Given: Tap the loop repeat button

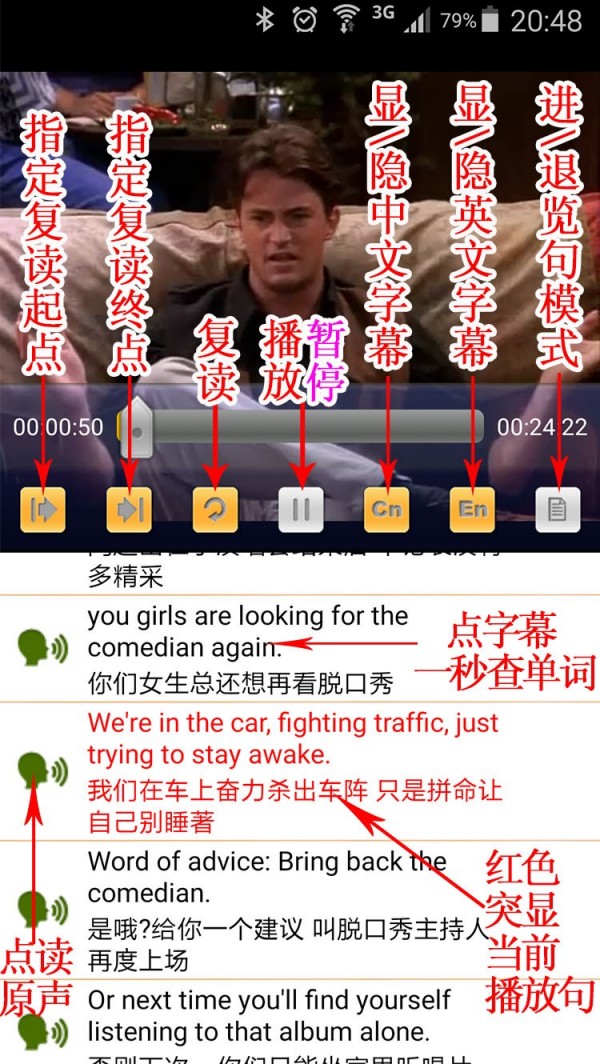Looking at the screenshot, I should pos(215,509).
